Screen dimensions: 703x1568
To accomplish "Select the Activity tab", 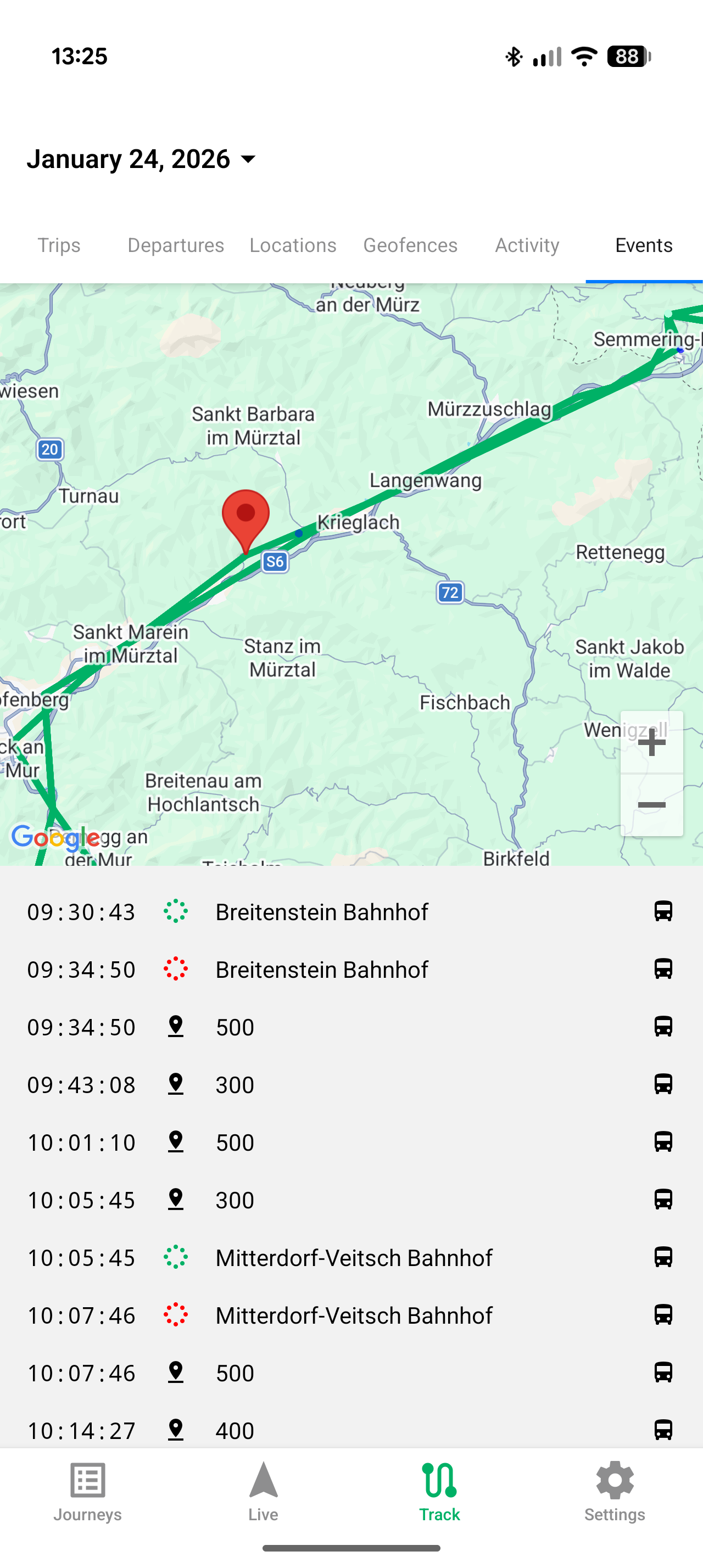I will pos(527,245).
